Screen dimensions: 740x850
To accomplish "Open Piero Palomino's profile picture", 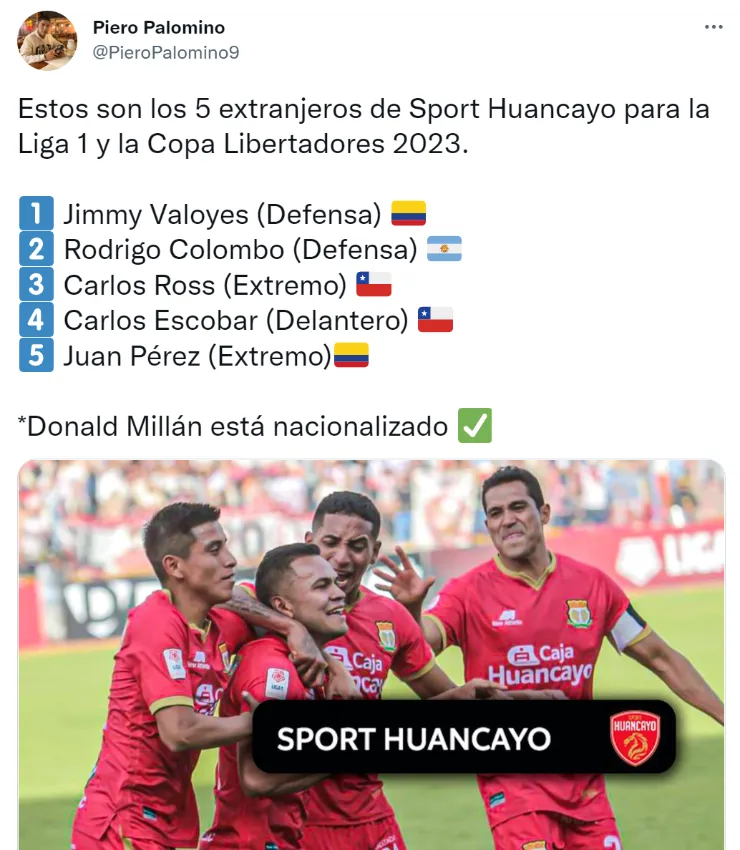I will click(47, 41).
